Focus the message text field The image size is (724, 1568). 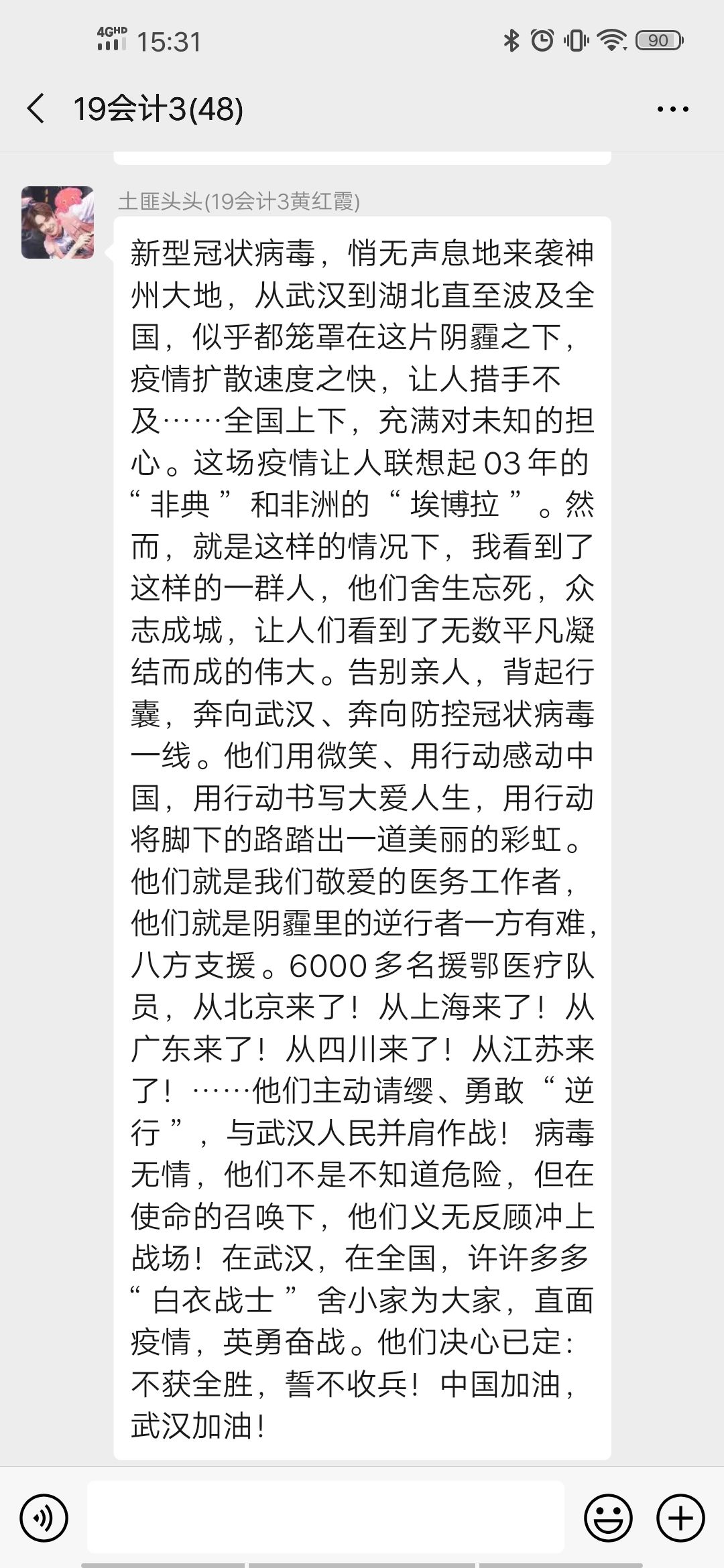point(326,1518)
